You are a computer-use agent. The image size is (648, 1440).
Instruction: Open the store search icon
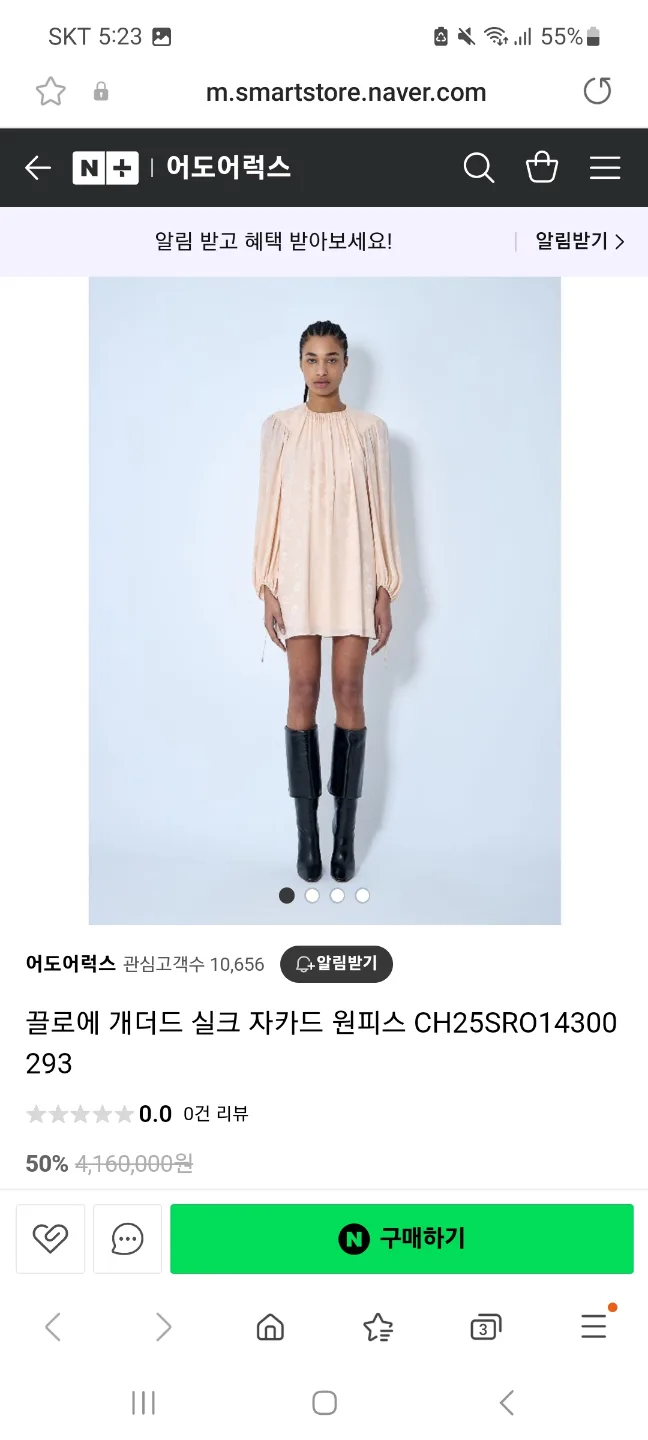click(x=479, y=168)
